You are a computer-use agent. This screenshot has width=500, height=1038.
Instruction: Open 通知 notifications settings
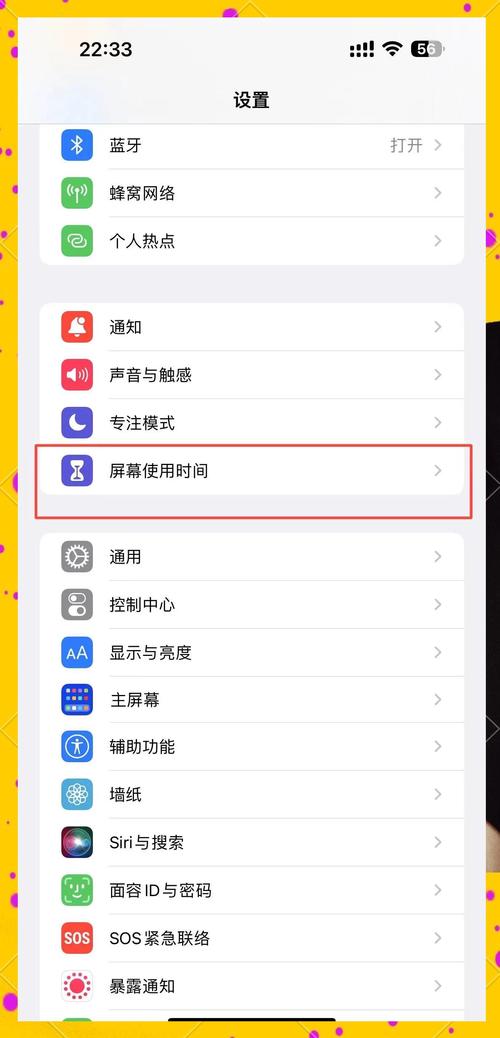point(252,327)
